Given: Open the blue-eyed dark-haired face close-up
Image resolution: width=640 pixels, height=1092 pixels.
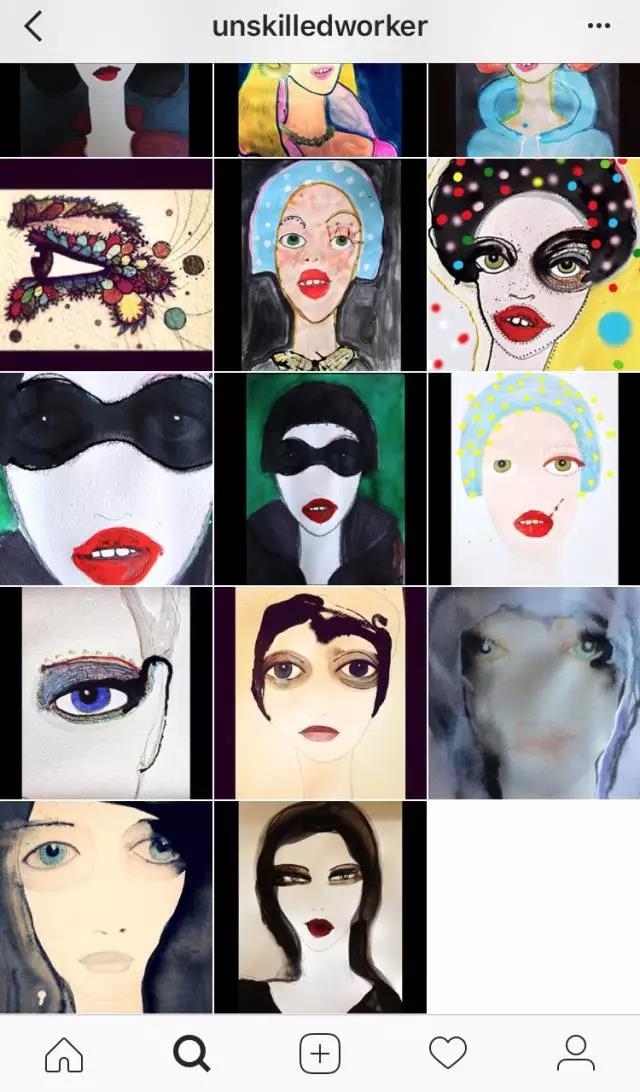Looking at the screenshot, I should 106,907.
